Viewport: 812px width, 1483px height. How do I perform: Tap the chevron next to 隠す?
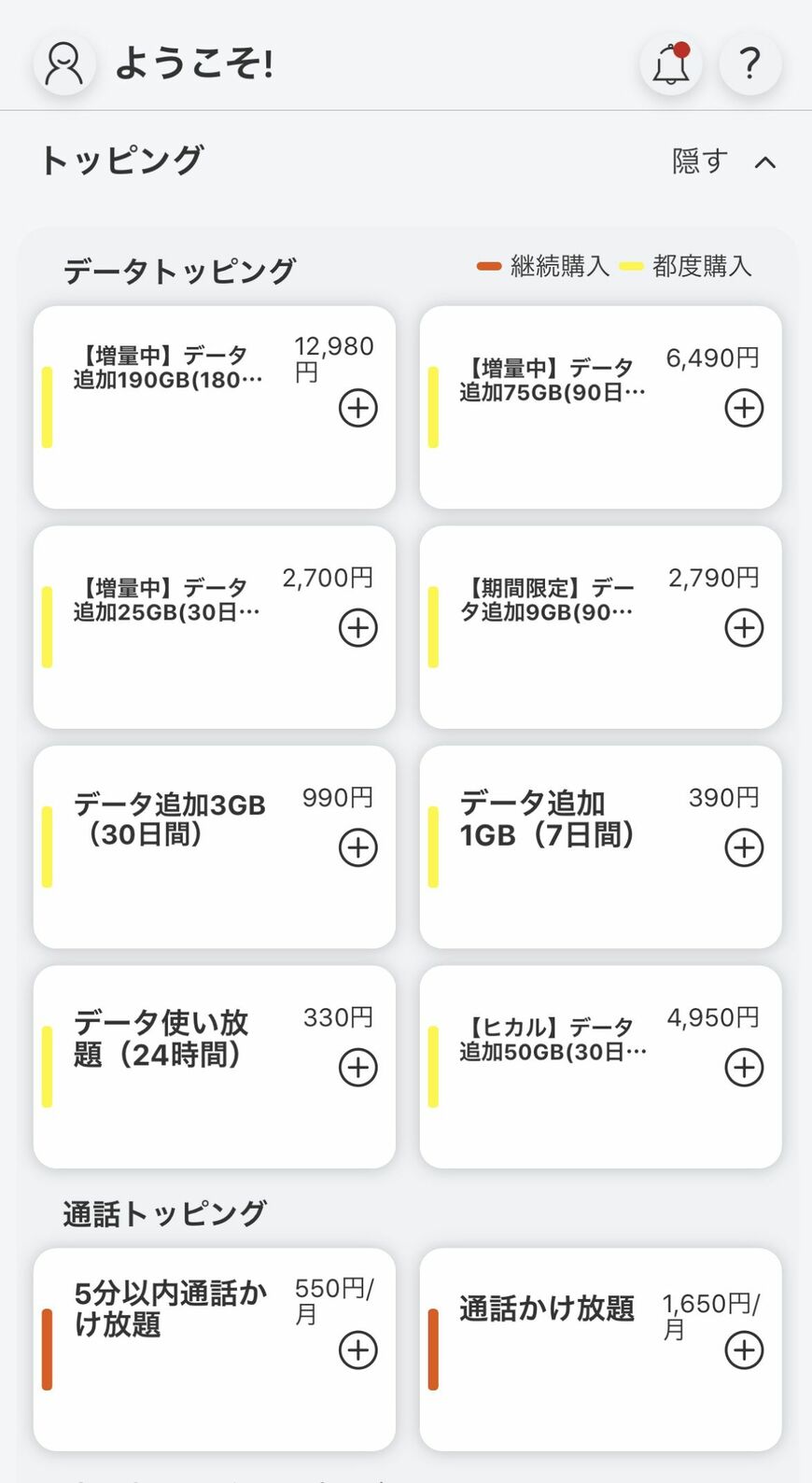click(765, 162)
